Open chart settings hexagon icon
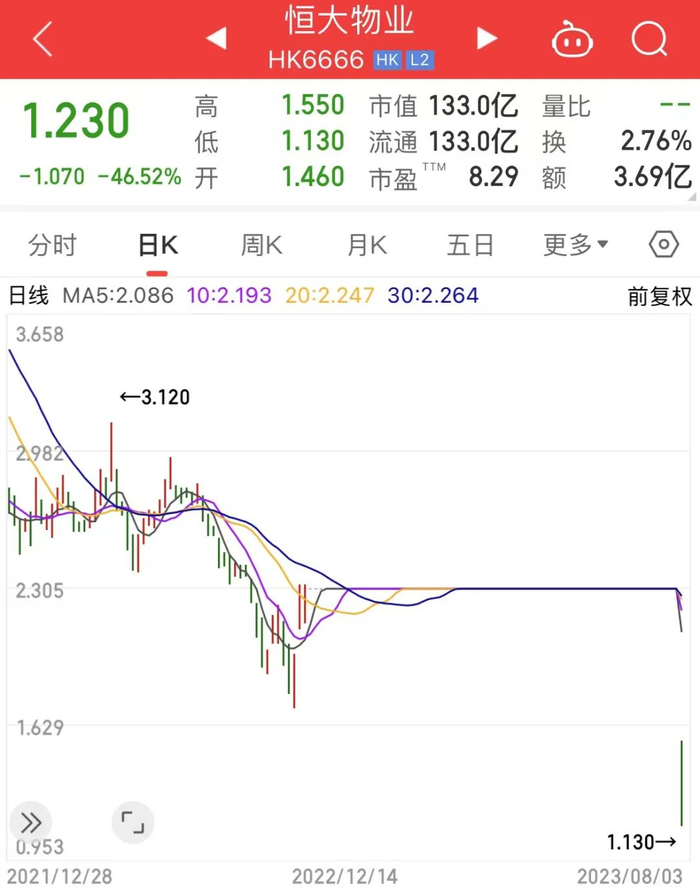 [662, 244]
